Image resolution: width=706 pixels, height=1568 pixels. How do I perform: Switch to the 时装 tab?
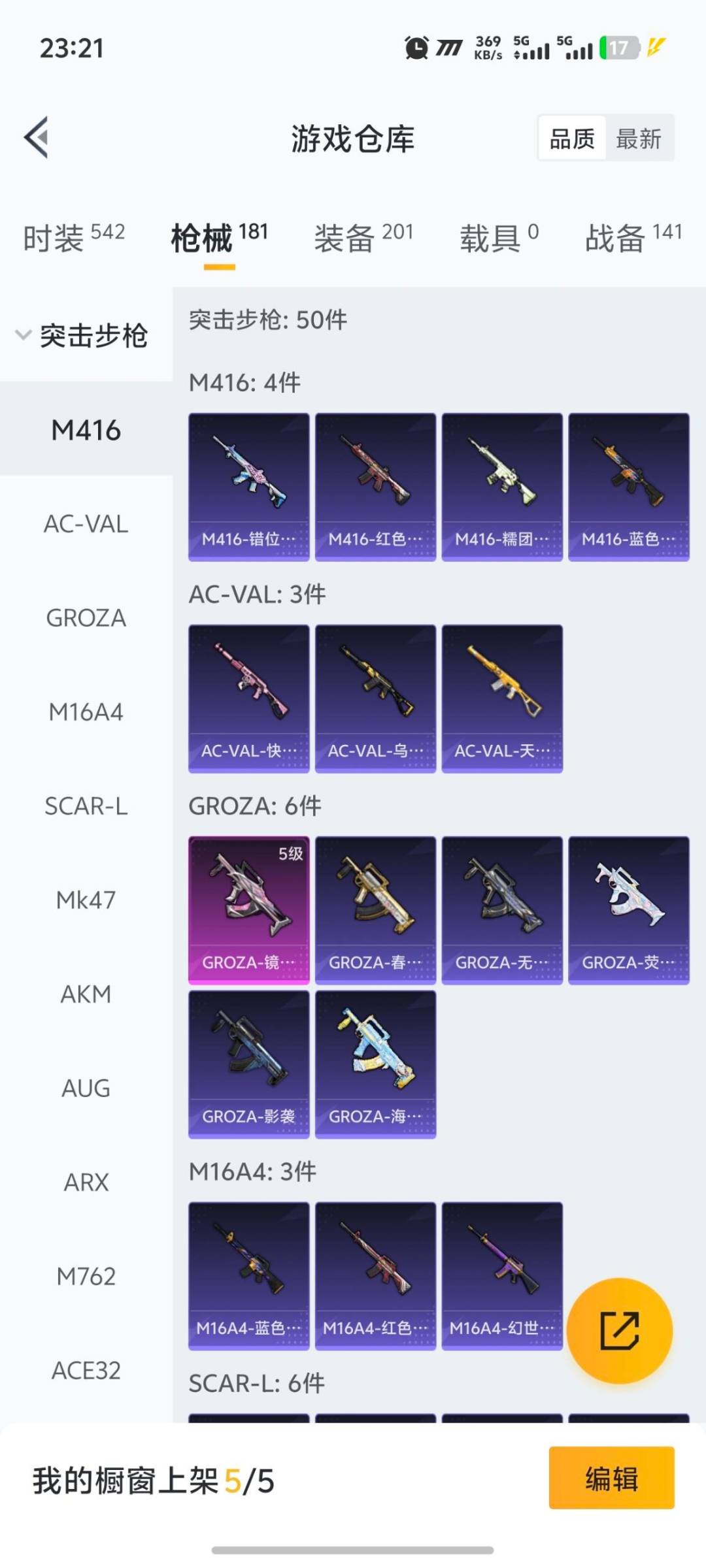pyautogui.click(x=73, y=237)
